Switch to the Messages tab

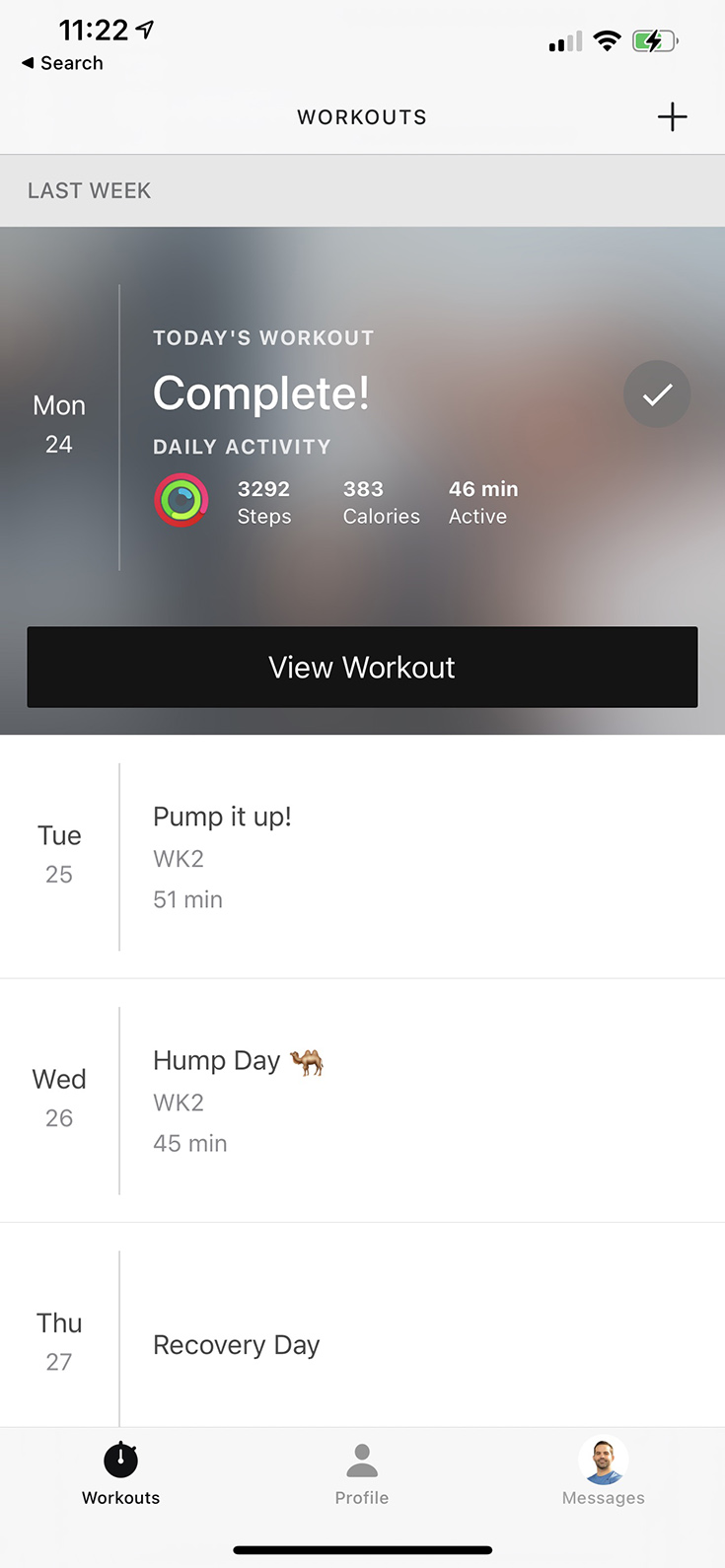click(x=603, y=1474)
